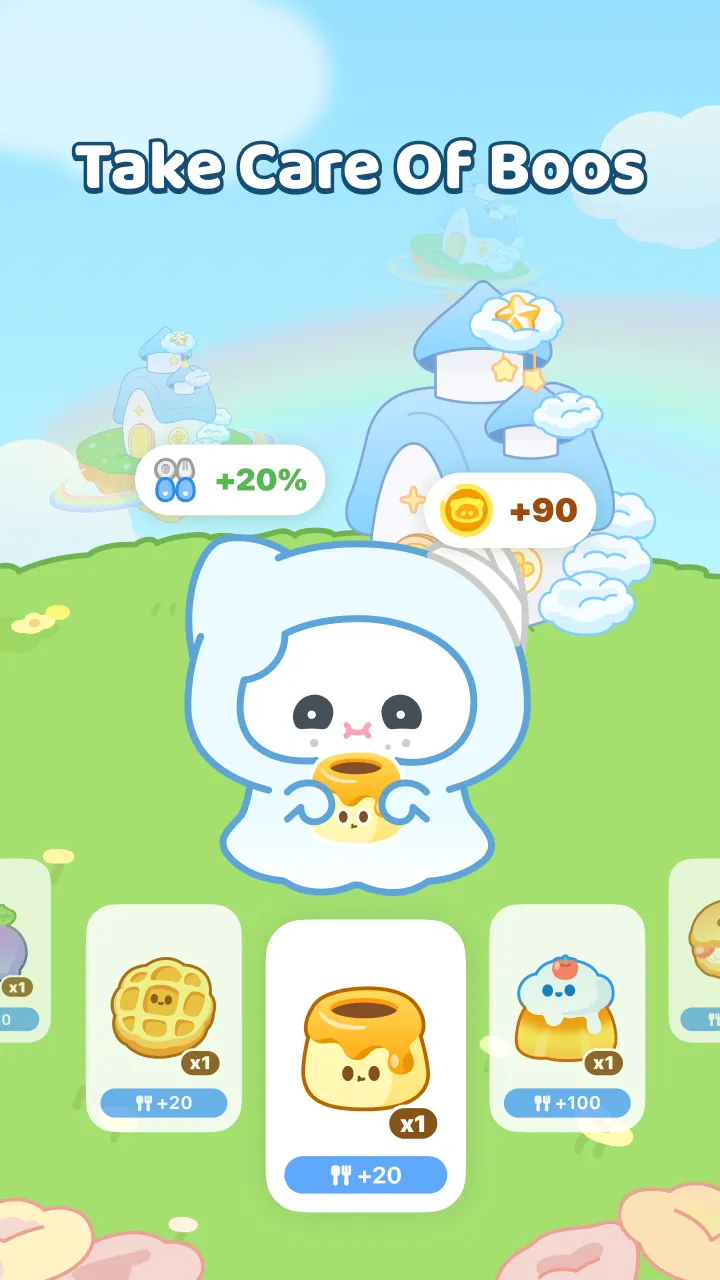The width and height of the screenshot is (720, 1280).
Task: Tap the x1 badge on the pudding card
Action: click(412, 1122)
